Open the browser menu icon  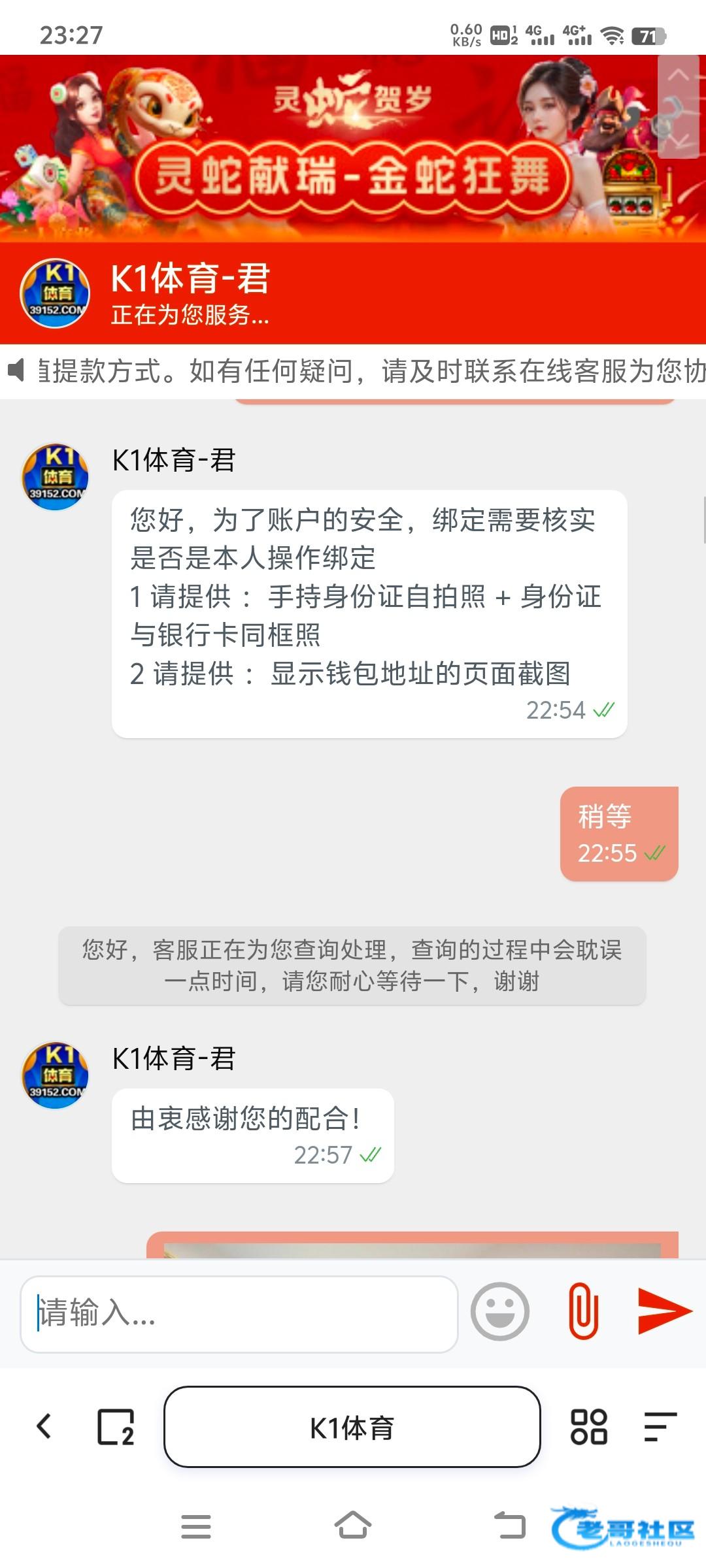[660, 1426]
